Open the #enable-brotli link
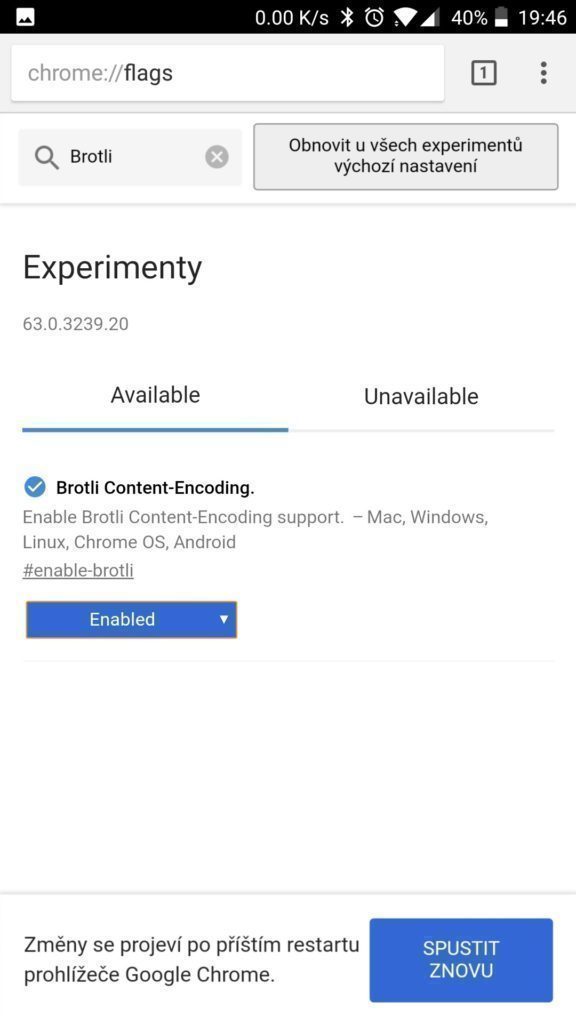Screen dimensions: 576x1024 78,570
